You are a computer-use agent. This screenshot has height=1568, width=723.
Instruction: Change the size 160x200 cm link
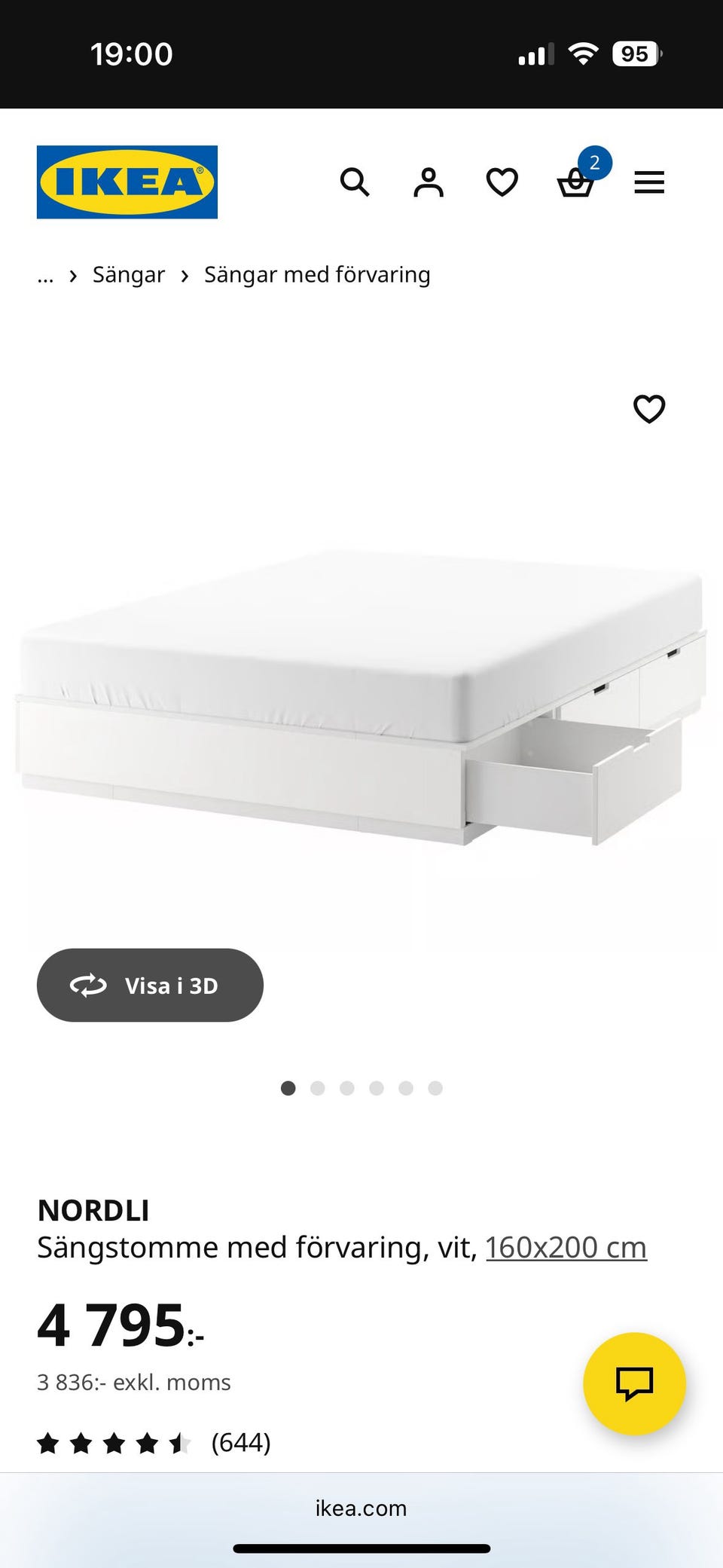(566, 1247)
